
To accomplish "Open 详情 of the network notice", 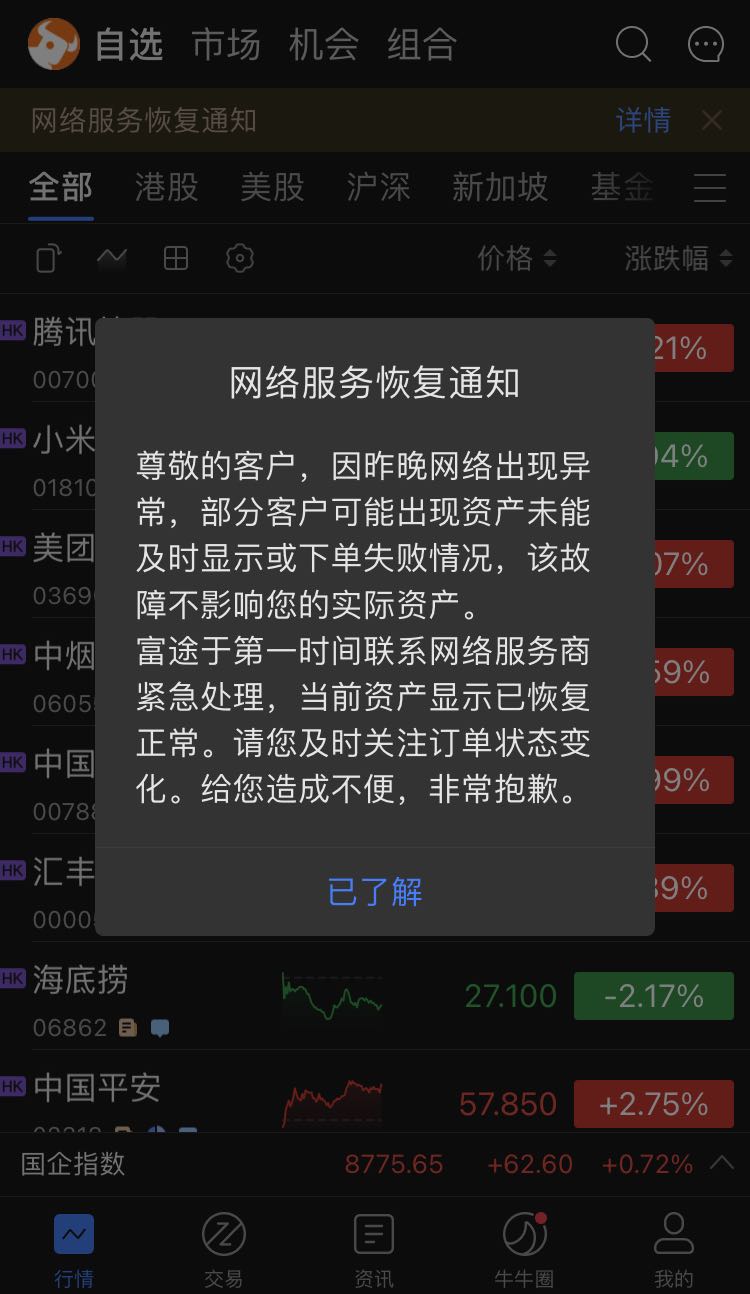I will (x=643, y=121).
